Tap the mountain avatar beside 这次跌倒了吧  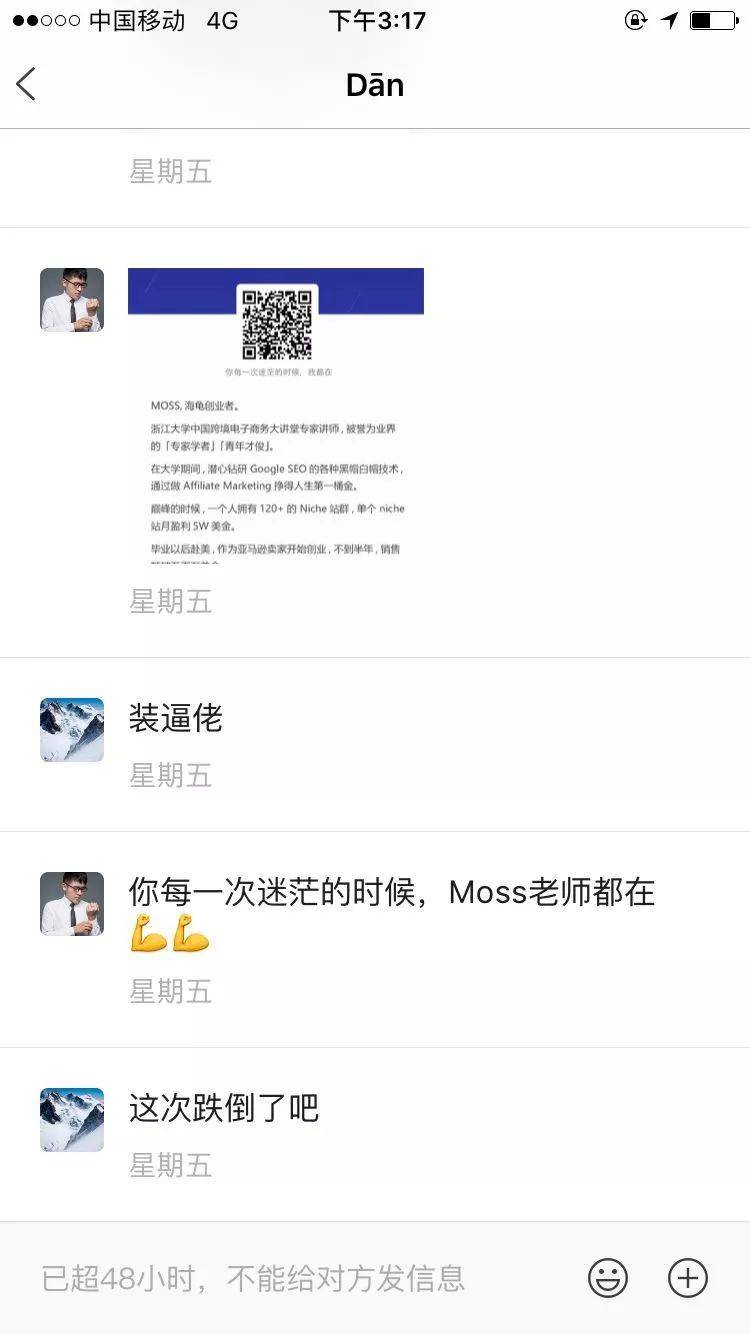(72, 1120)
